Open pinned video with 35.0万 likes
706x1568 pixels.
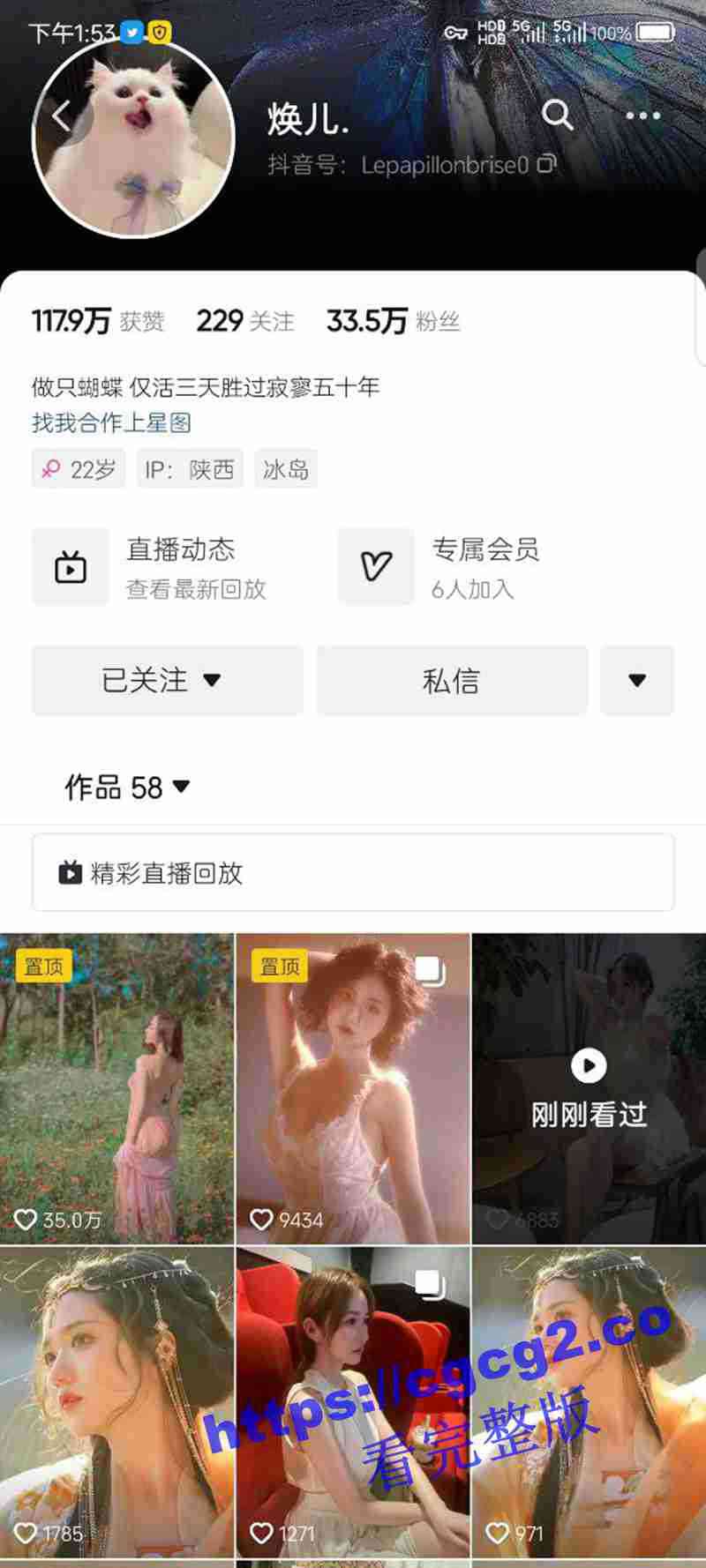pos(116,1088)
